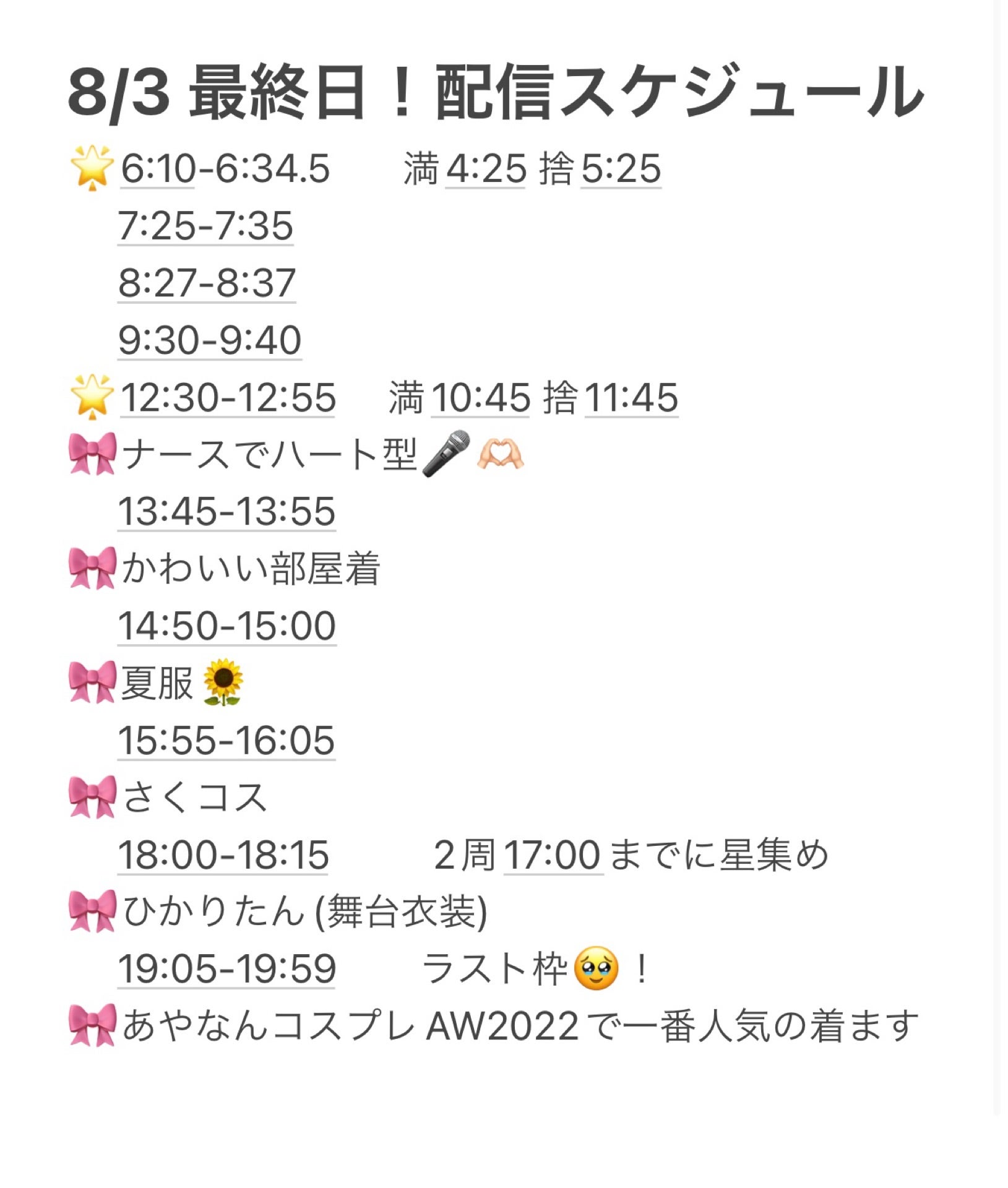Select the 13:45-13:55 time link

[226, 512]
